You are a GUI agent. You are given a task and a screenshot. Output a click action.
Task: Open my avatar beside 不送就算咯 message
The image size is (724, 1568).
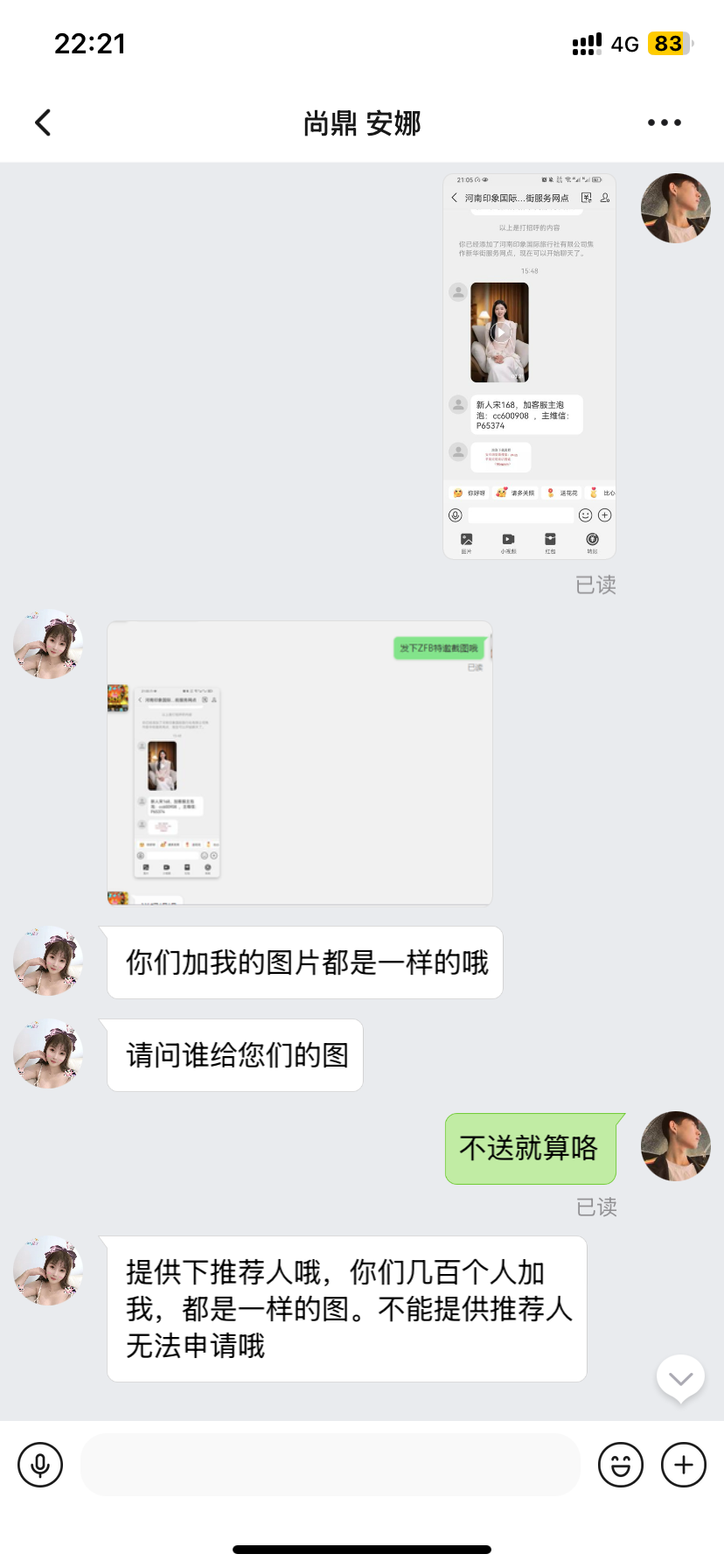[675, 1146]
